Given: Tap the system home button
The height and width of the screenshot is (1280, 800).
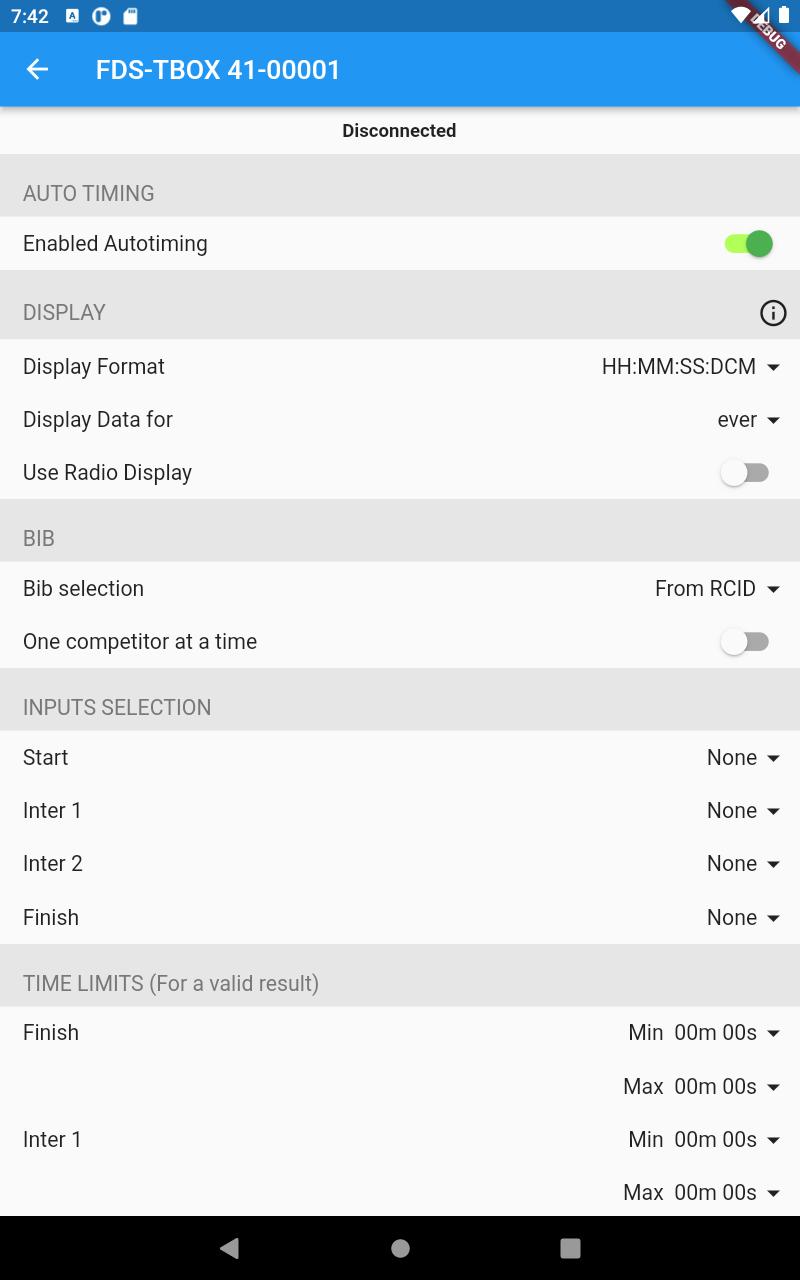Looking at the screenshot, I should pos(400,1248).
